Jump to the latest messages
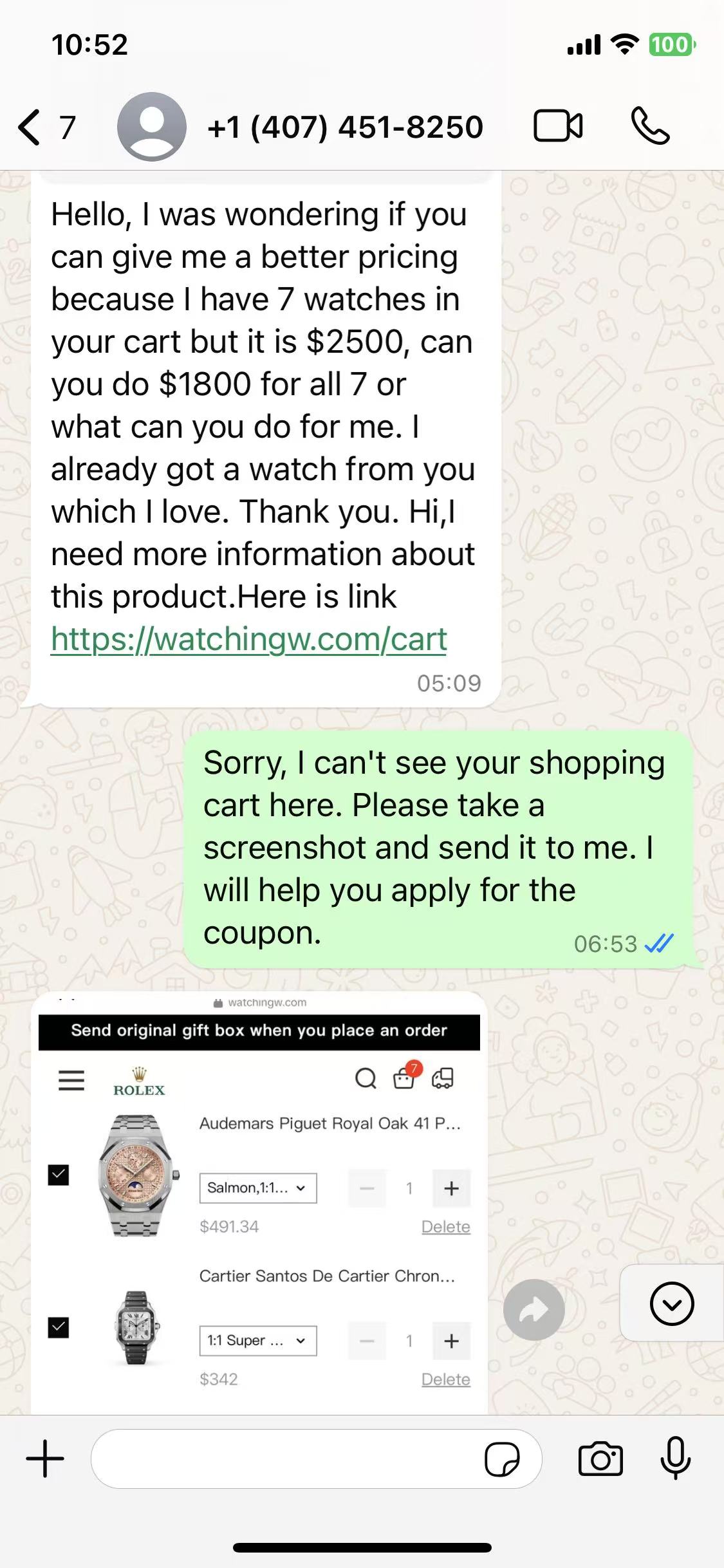This screenshot has width=724, height=1568. click(671, 1303)
